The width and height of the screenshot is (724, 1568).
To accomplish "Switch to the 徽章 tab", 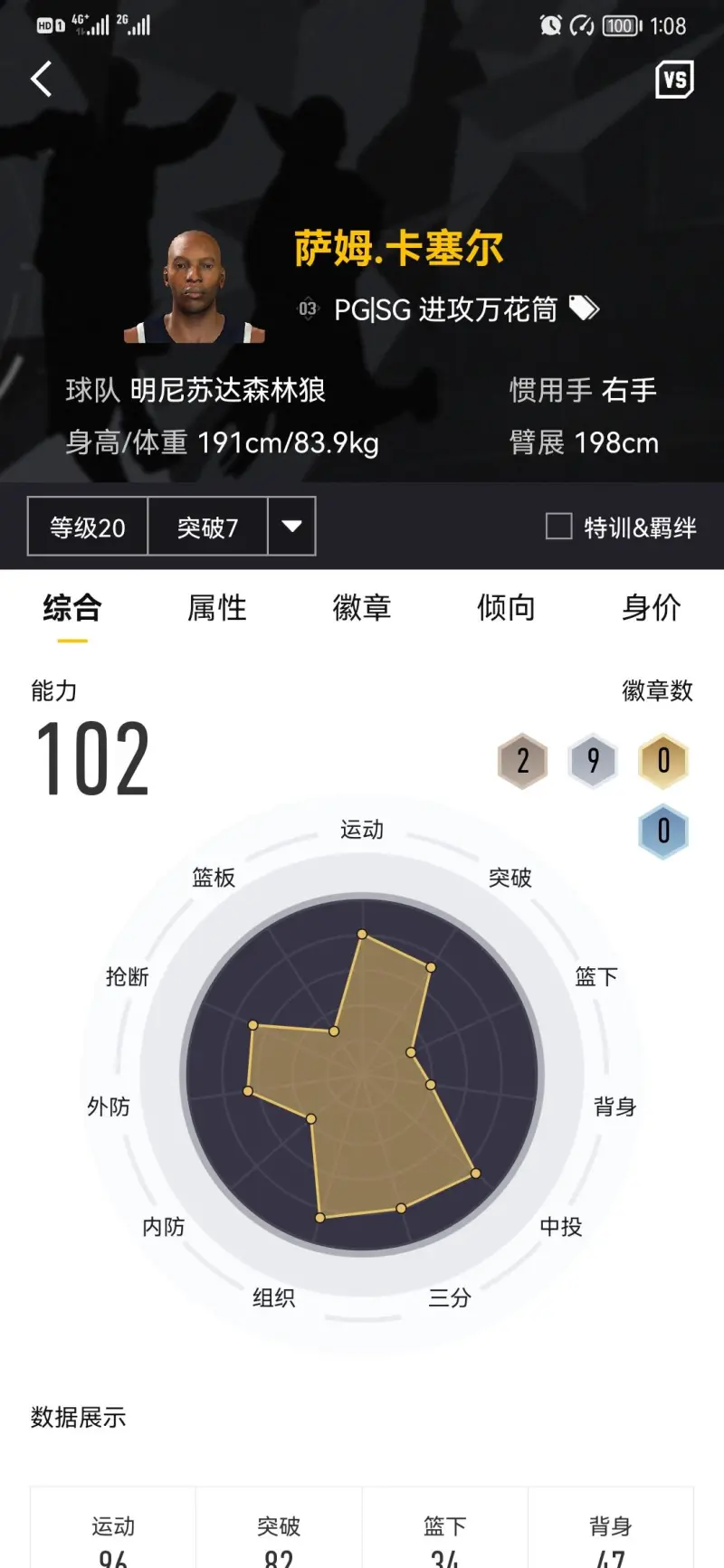I will coord(362,608).
